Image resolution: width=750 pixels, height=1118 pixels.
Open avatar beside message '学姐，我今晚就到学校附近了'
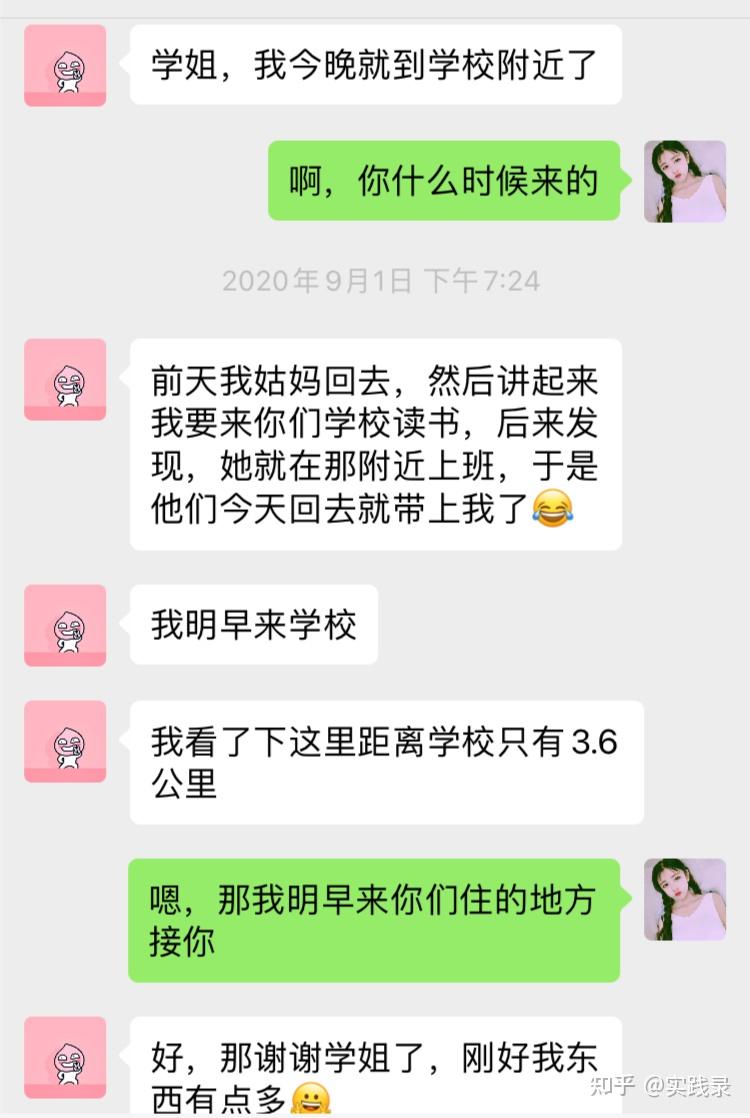click(x=65, y=65)
